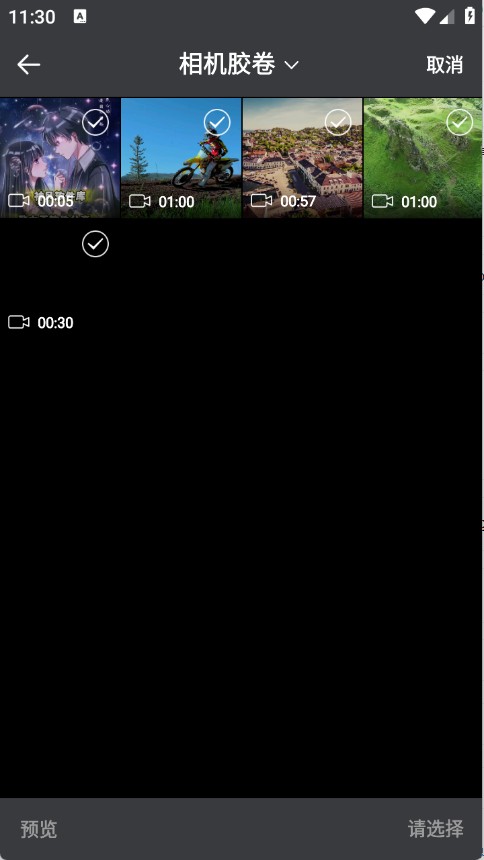This screenshot has height=860, width=484.
Task: Select the green hills 01:00 video checkbox
Action: click(459, 123)
